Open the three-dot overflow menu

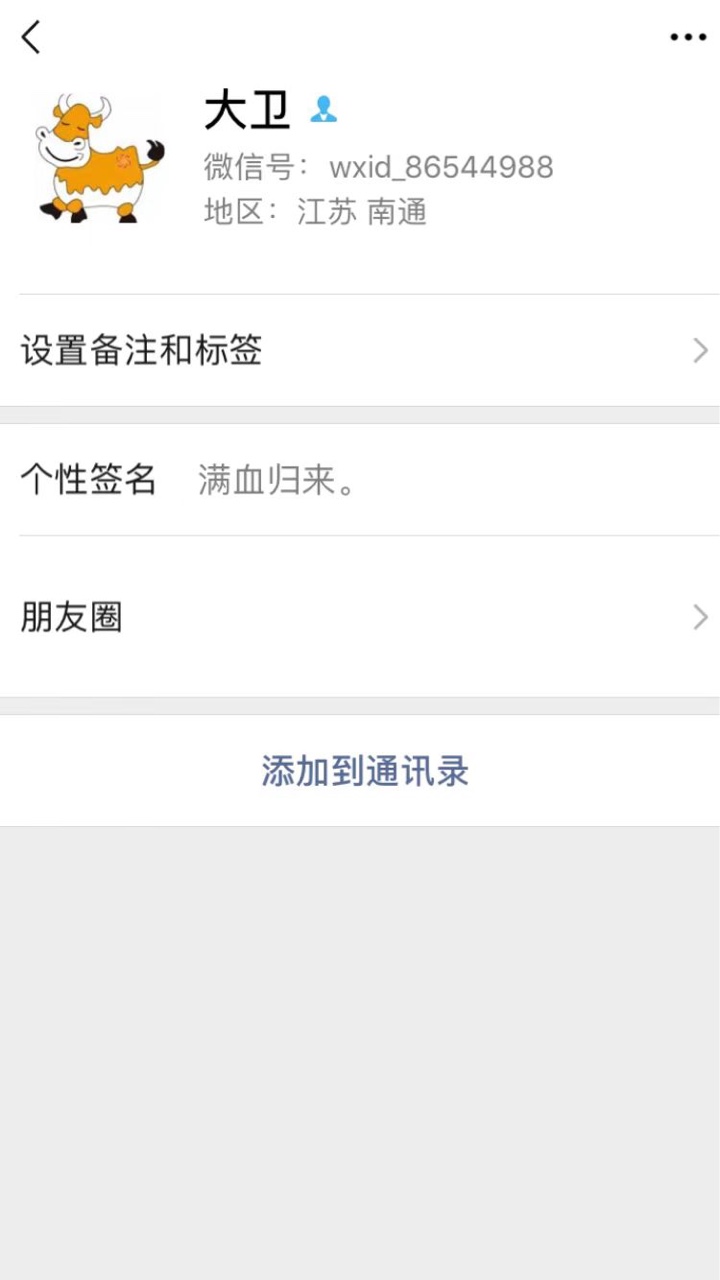pyautogui.click(x=688, y=37)
